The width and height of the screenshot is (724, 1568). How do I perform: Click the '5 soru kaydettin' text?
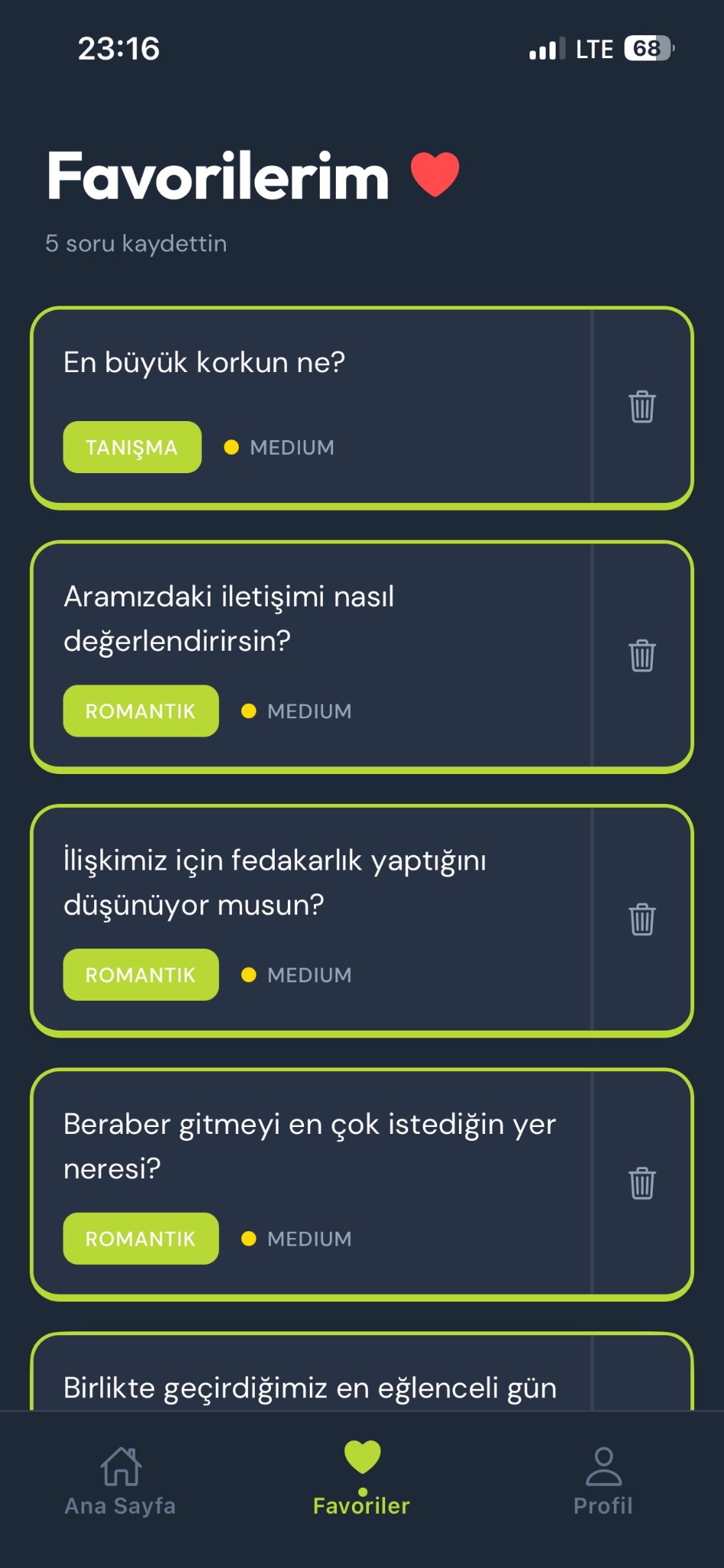click(x=135, y=243)
